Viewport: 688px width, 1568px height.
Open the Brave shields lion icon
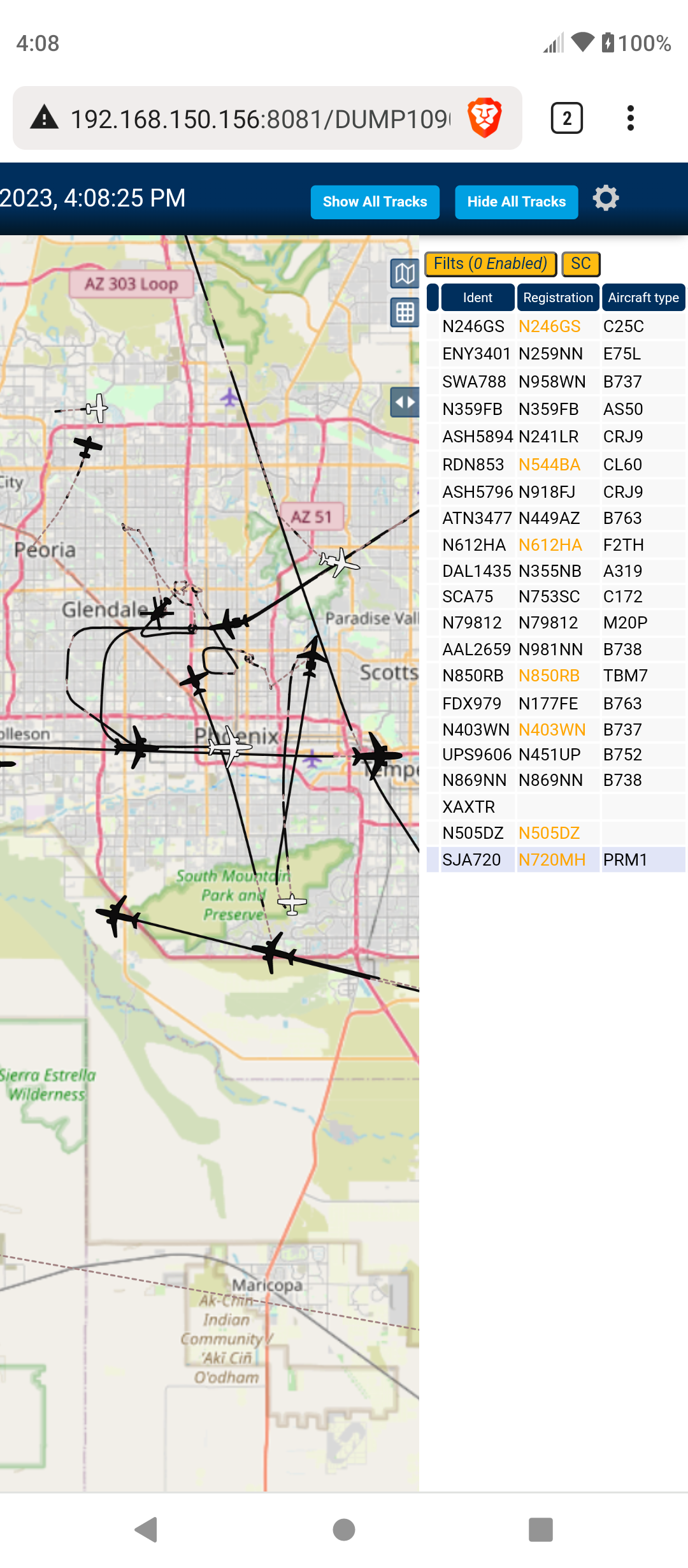tap(485, 118)
